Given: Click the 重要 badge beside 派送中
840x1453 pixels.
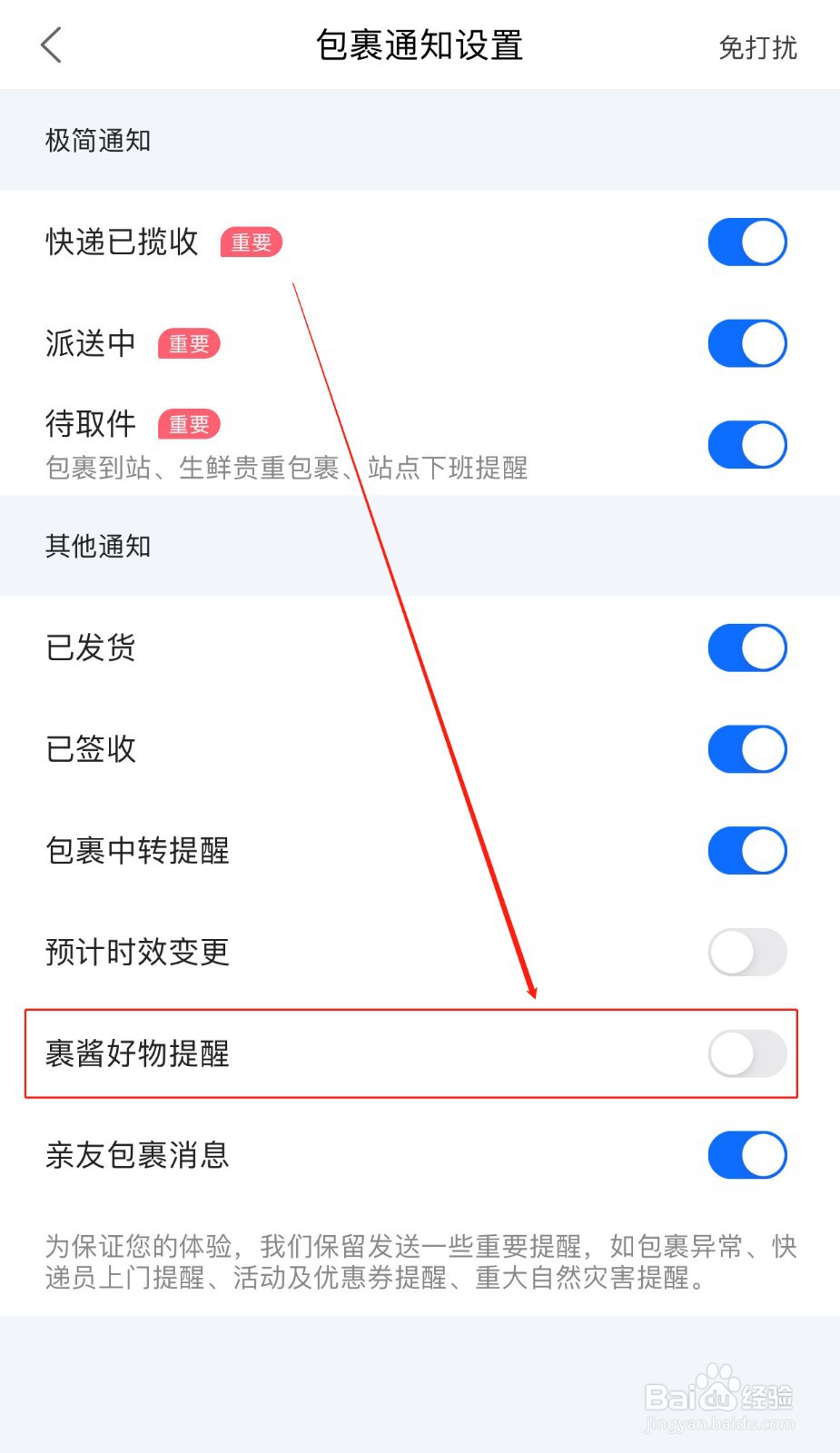Looking at the screenshot, I should click(189, 343).
